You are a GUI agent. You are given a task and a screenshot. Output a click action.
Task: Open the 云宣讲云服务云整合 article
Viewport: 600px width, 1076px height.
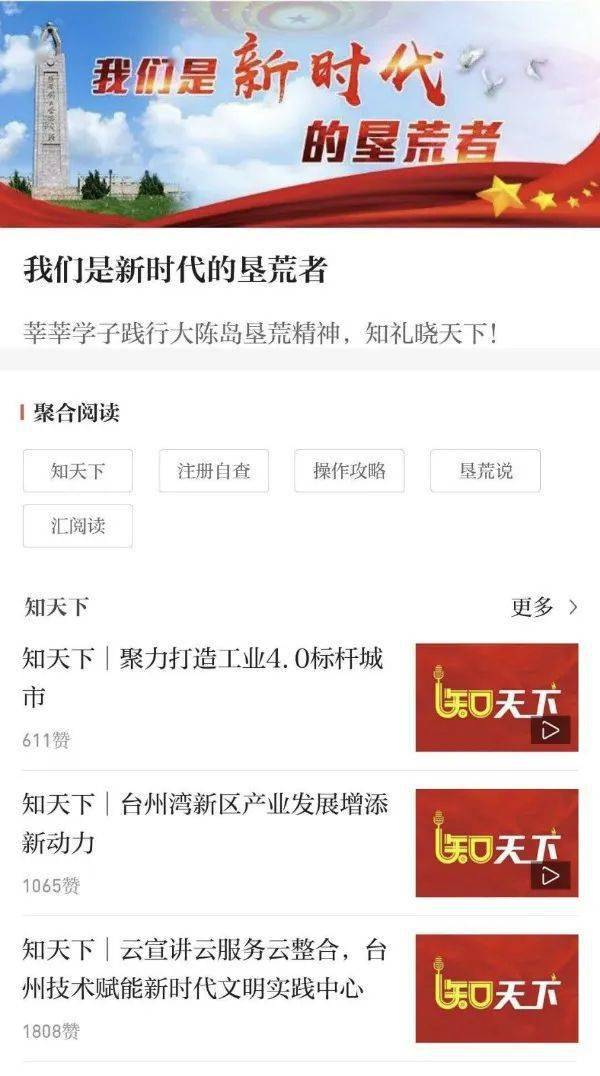pos(205,968)
